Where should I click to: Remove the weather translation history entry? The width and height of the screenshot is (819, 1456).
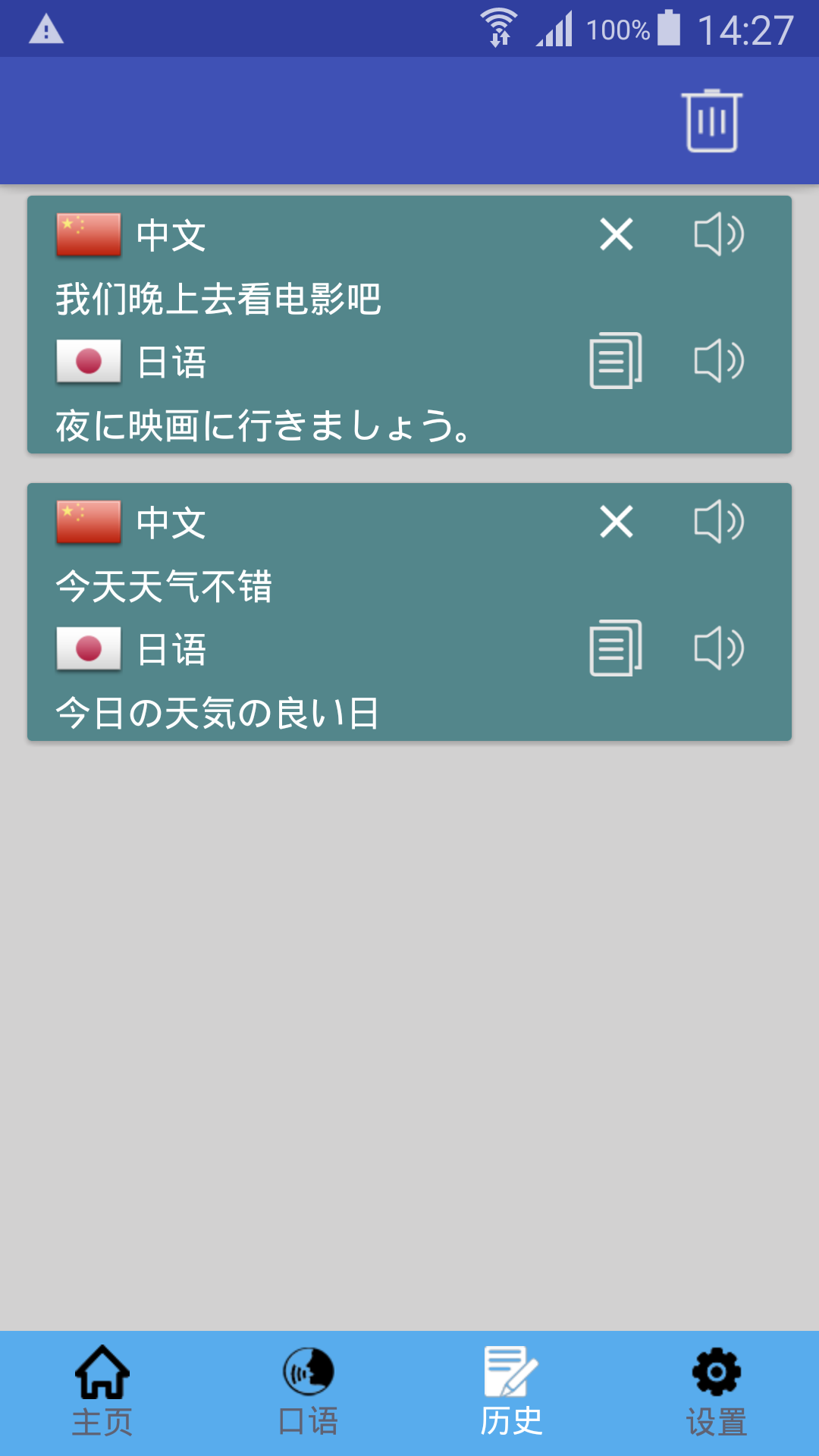pos(617,520)
